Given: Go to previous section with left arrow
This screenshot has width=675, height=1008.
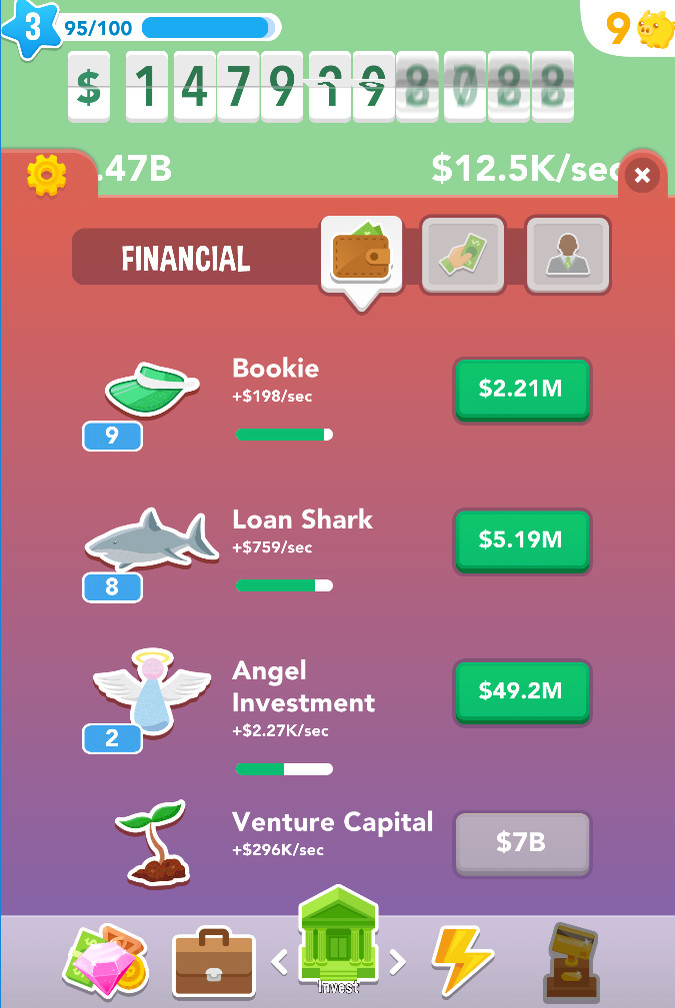Looking at the screenshot, I should 280,962.
